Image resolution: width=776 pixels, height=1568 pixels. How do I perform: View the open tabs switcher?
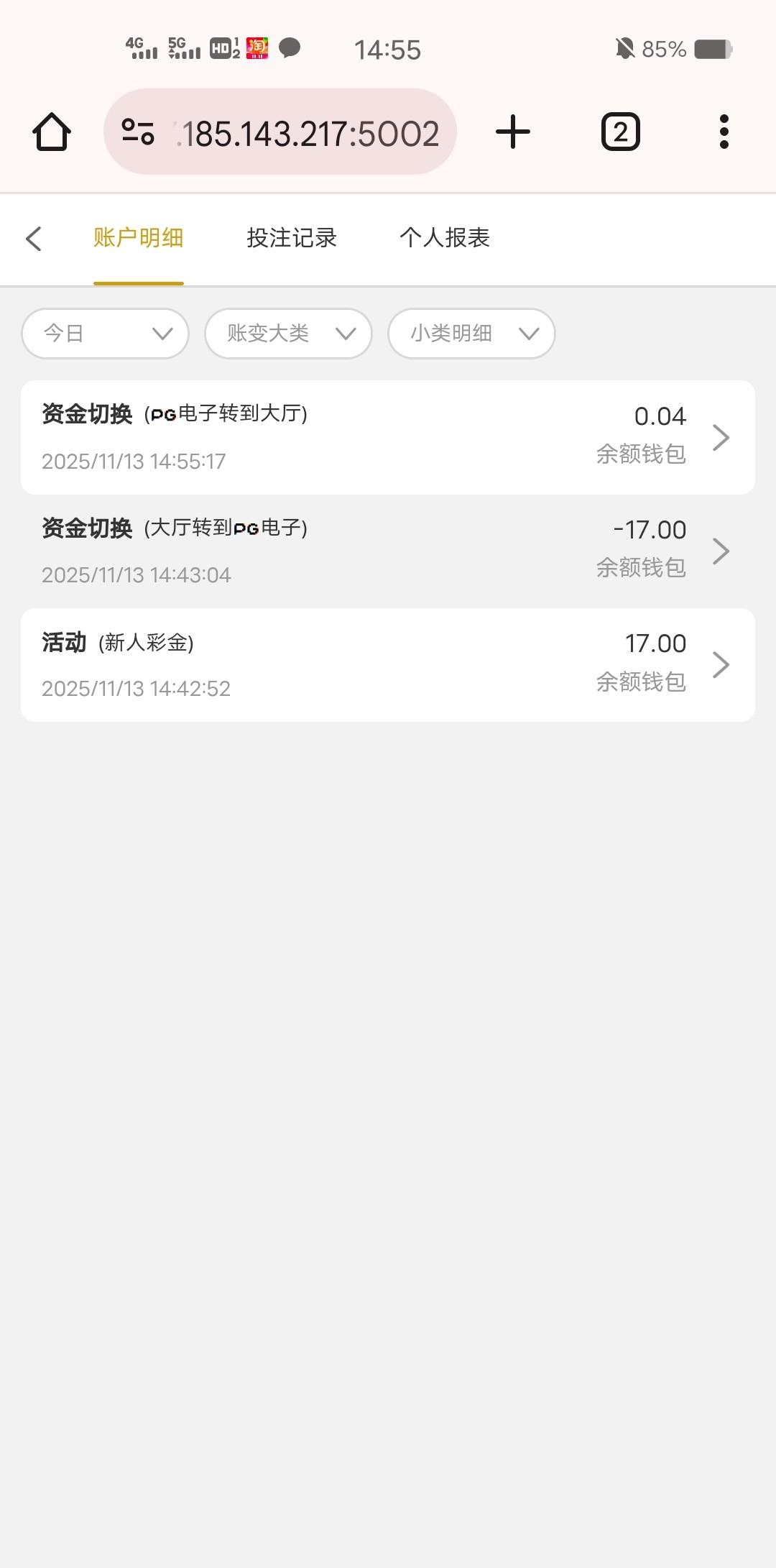click(x=620, y=132)
